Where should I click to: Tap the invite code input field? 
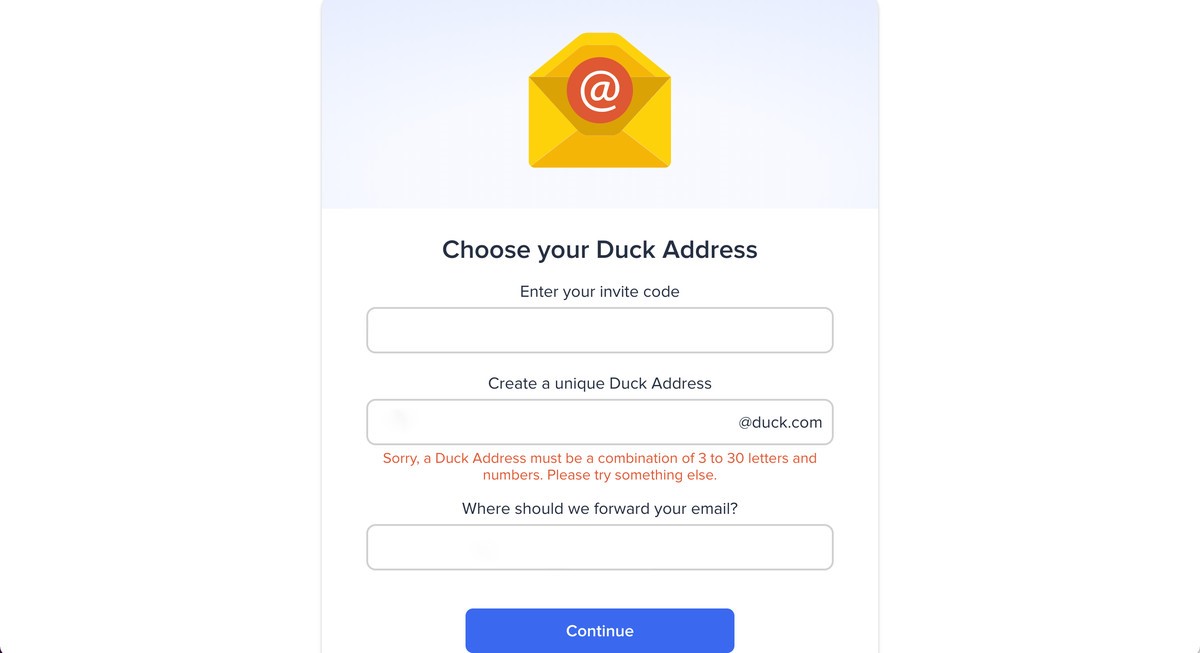(599, 330)
